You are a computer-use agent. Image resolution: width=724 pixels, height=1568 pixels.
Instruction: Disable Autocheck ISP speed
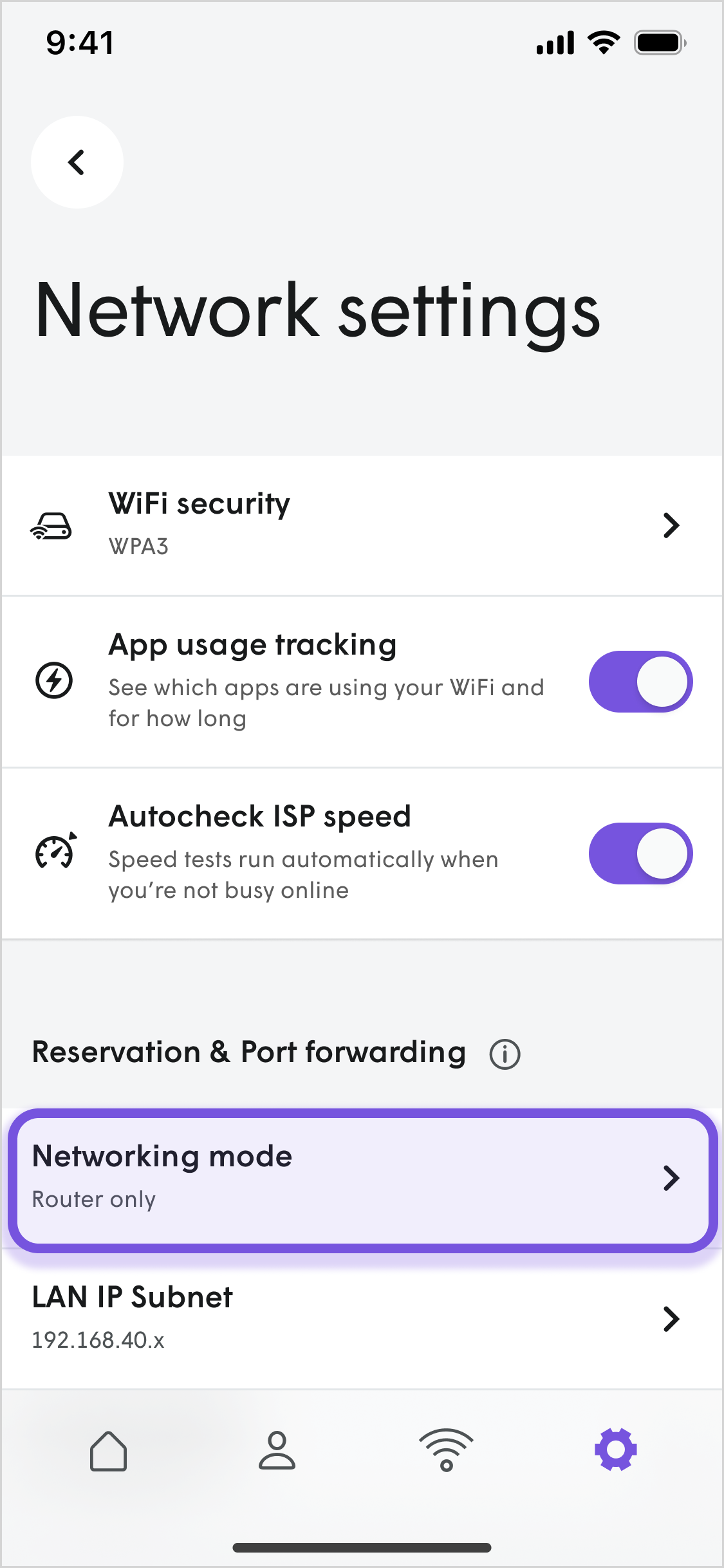(640, 854)
